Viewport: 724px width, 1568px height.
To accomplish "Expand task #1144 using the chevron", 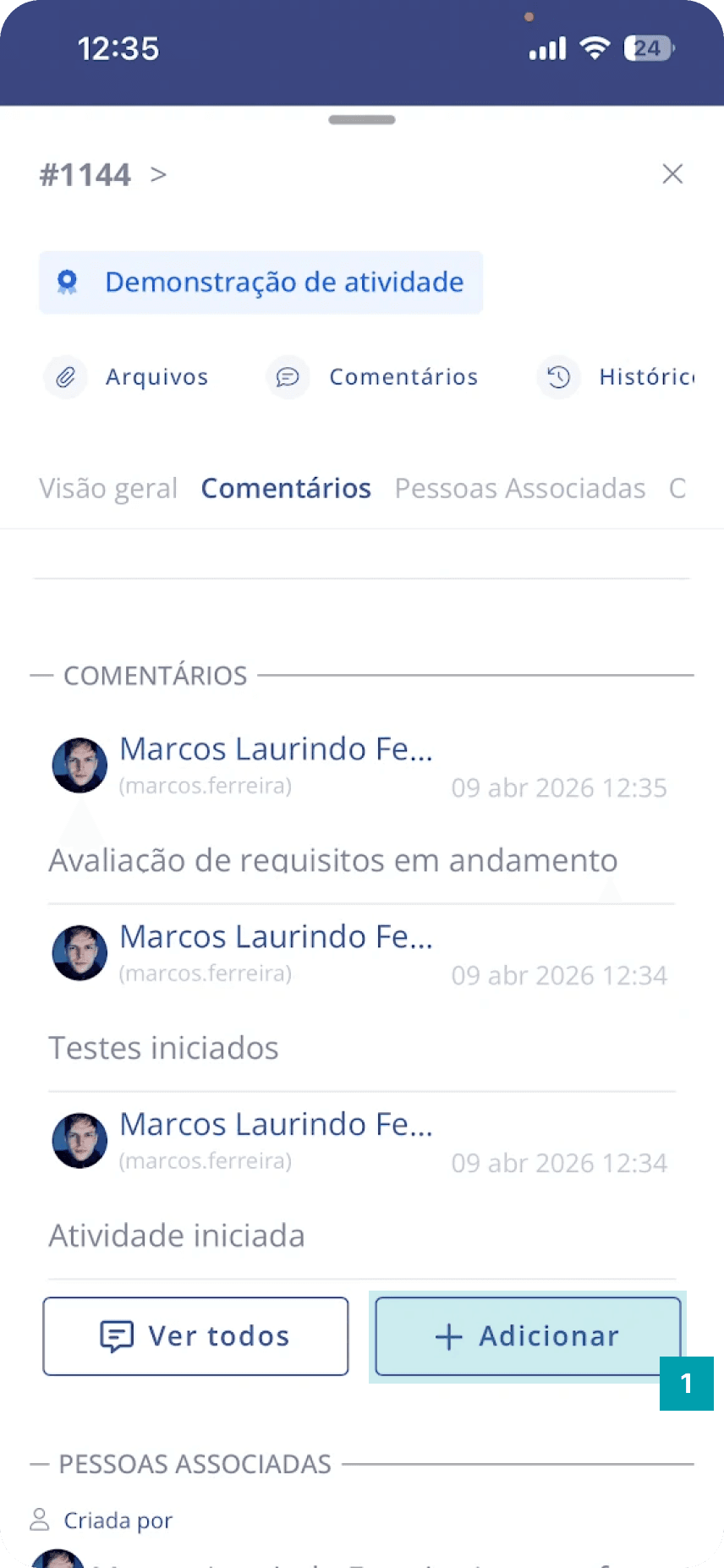I will (x=157, y=174).
